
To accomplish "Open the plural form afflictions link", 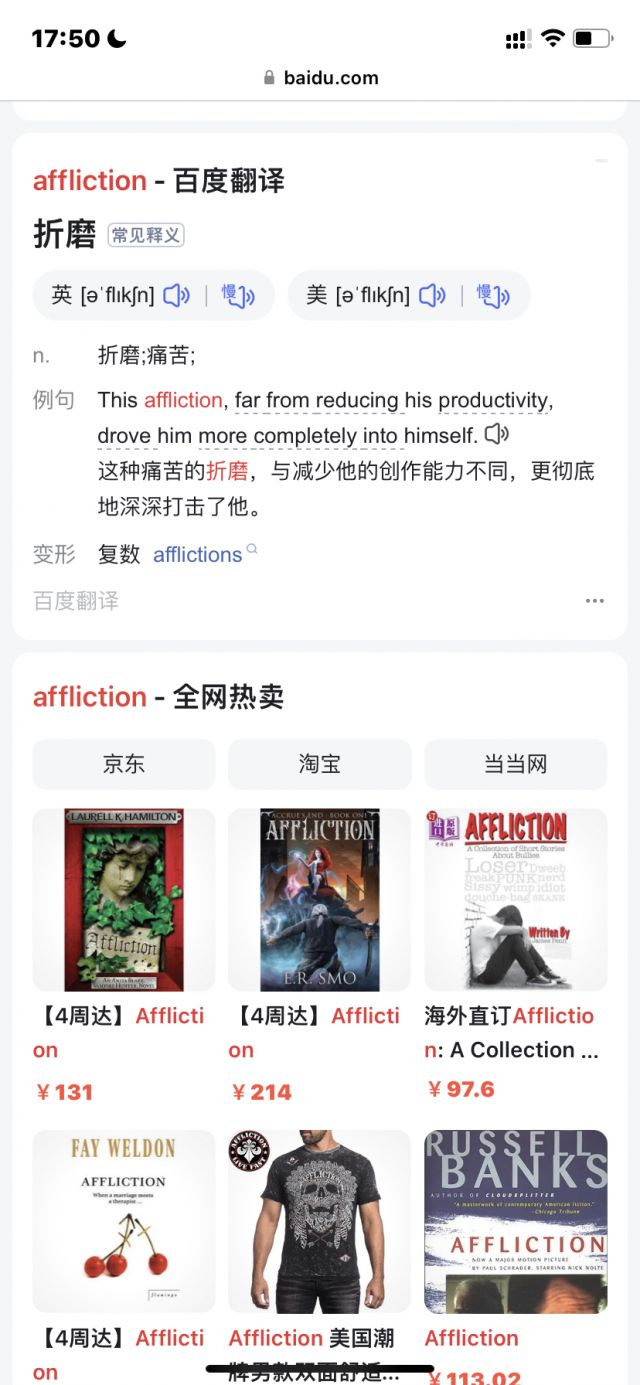I will 198,554.
